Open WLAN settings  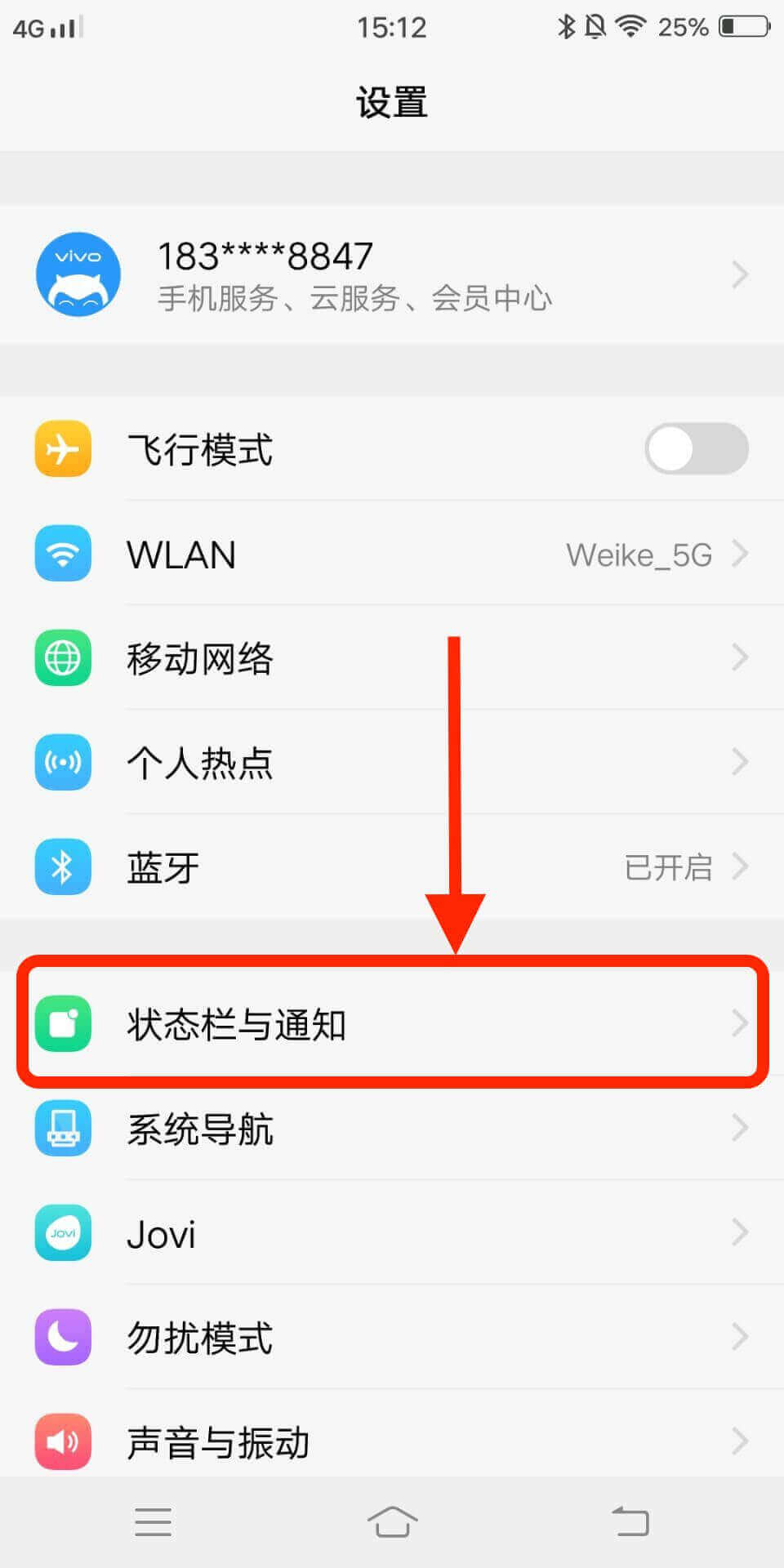pyautogui.click(x=392, y=555)
